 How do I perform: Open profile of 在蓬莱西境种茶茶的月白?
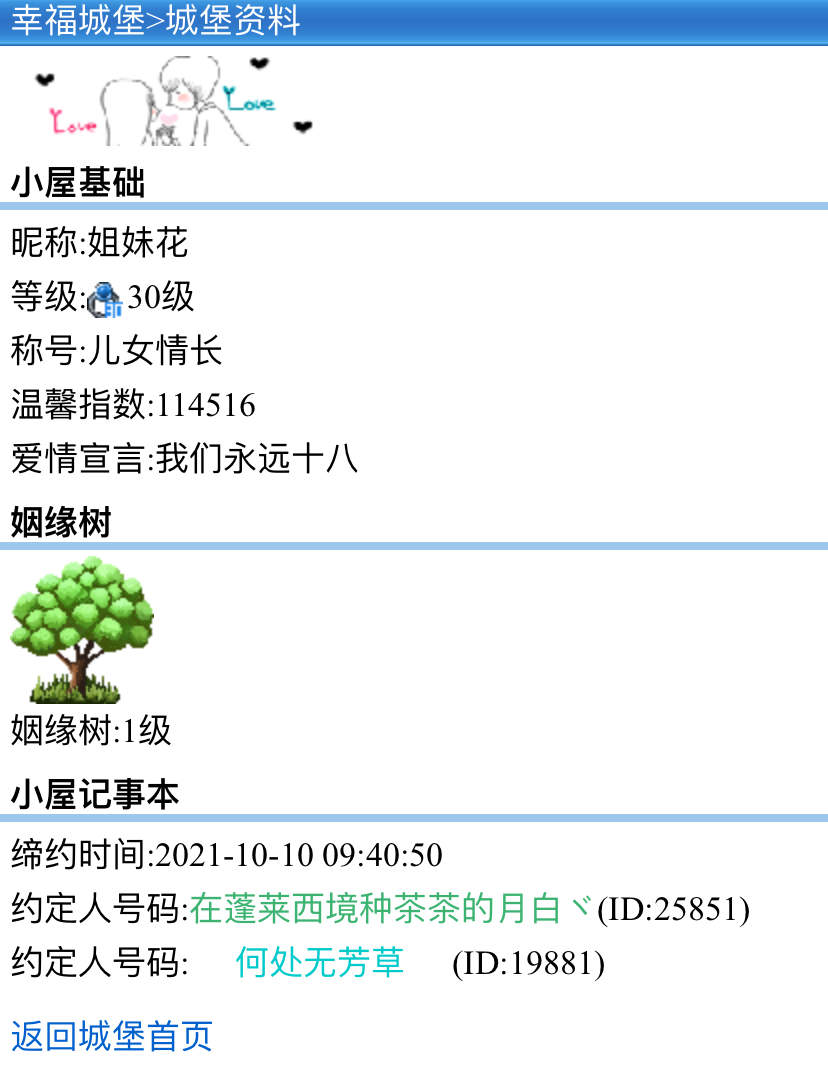(390, 909)
